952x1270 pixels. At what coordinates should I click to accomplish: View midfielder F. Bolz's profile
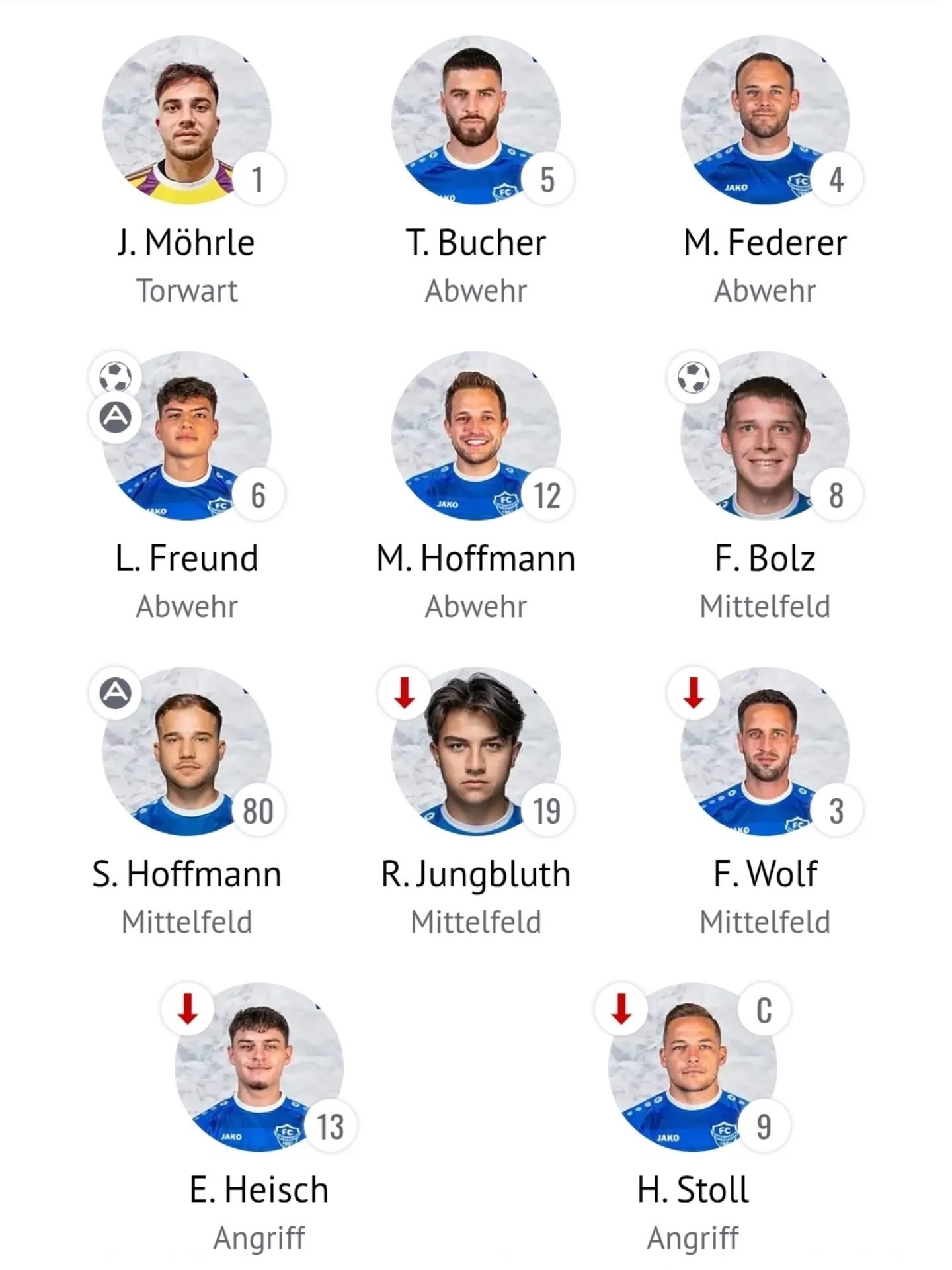765,437
